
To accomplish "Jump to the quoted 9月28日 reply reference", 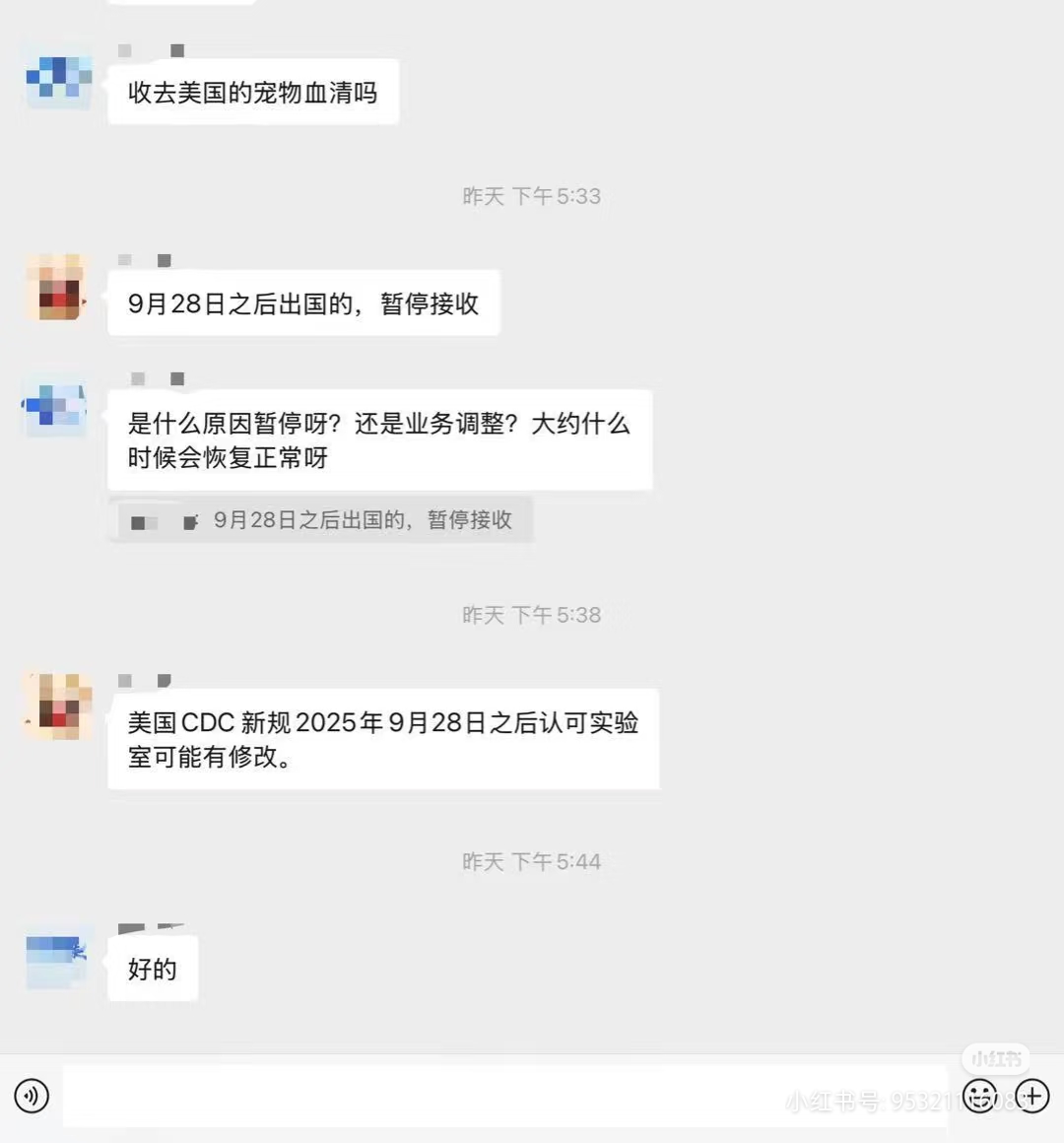I will point(321,520).
